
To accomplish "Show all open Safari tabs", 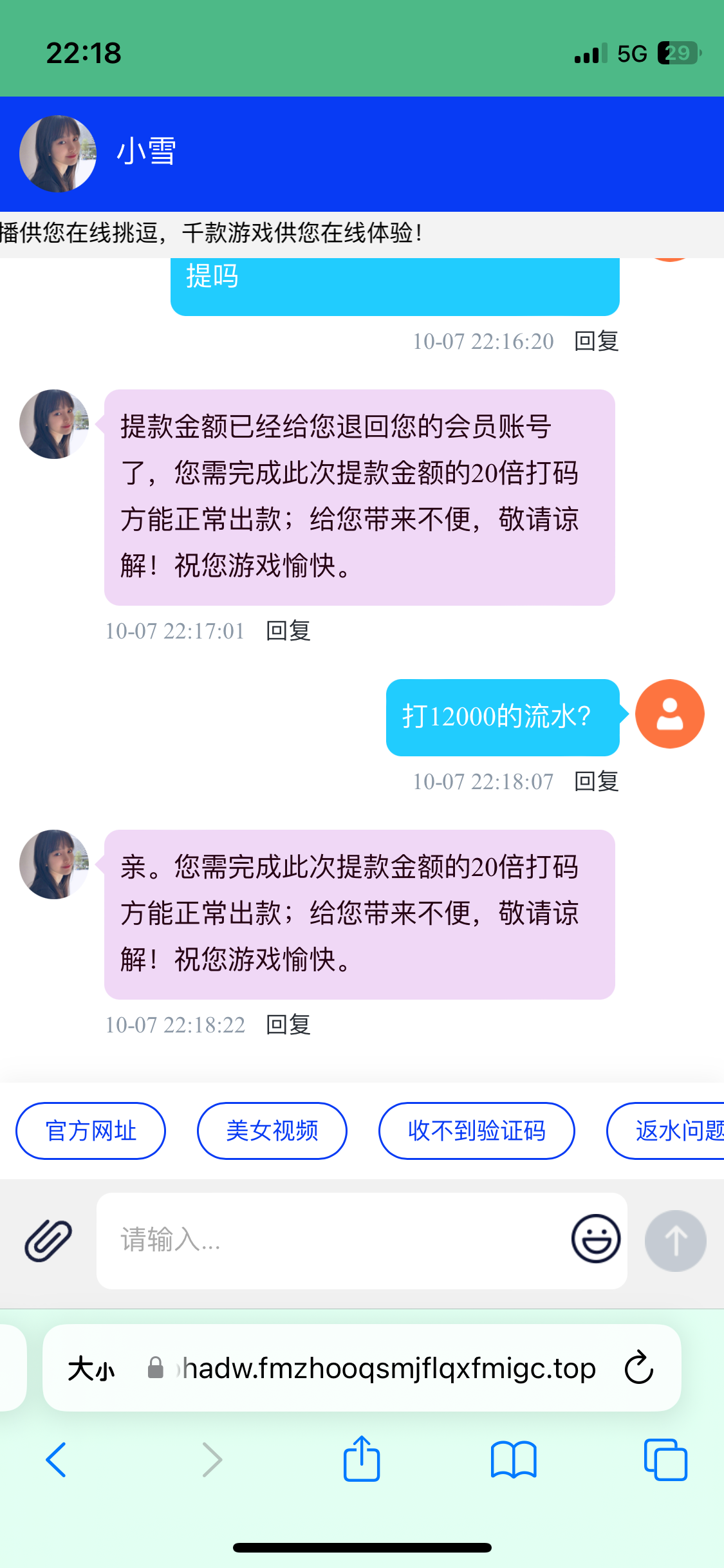I will coord(665,1460).
